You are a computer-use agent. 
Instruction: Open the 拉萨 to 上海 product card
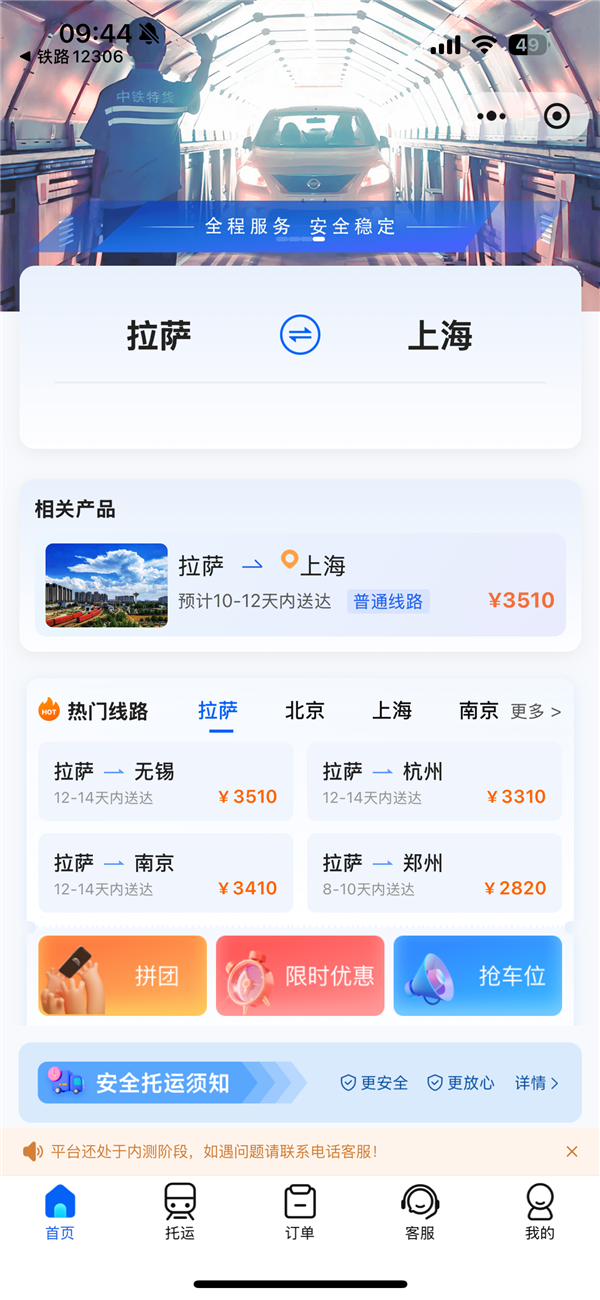pos(300,585)
